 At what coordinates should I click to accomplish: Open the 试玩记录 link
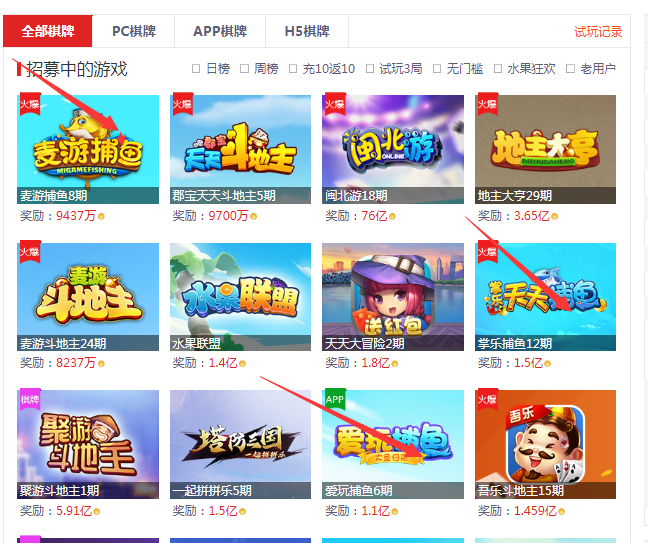[x=598, y=32]
